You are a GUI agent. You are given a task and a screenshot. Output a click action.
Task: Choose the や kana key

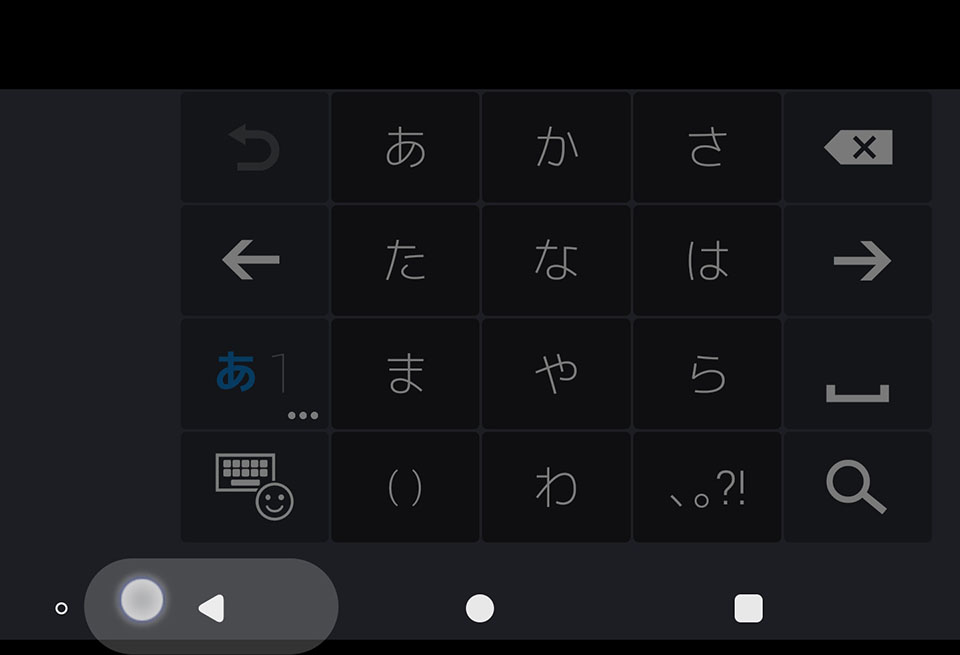(556, 374)
